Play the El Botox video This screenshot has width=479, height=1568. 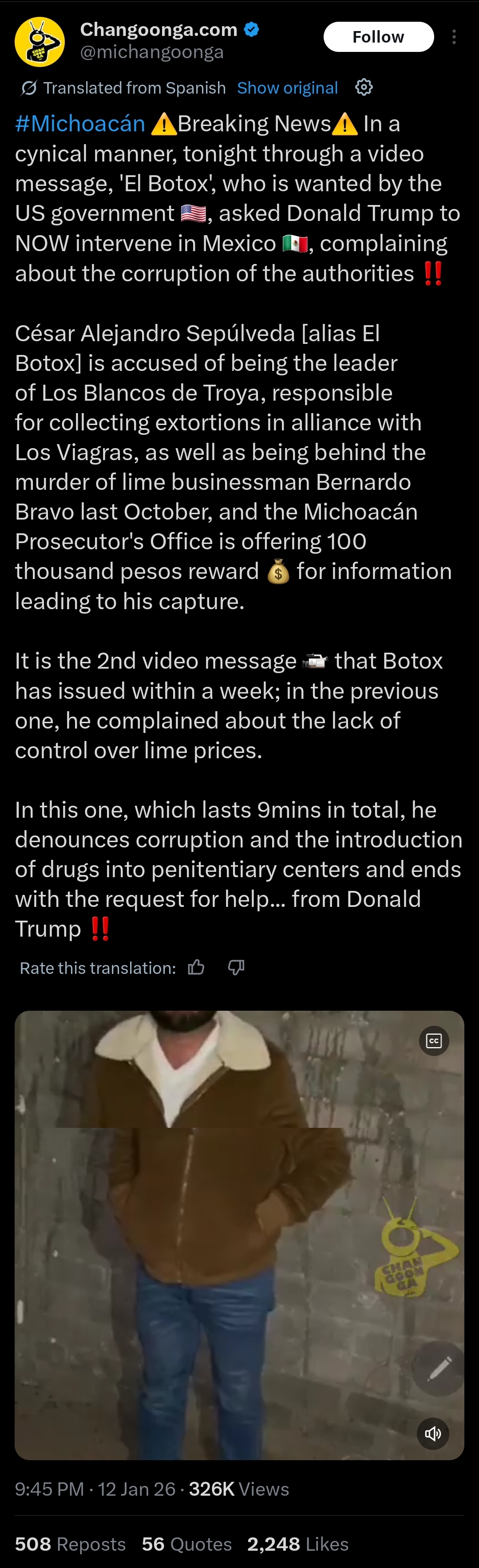pyautogui.click(x=239, y=1236)
